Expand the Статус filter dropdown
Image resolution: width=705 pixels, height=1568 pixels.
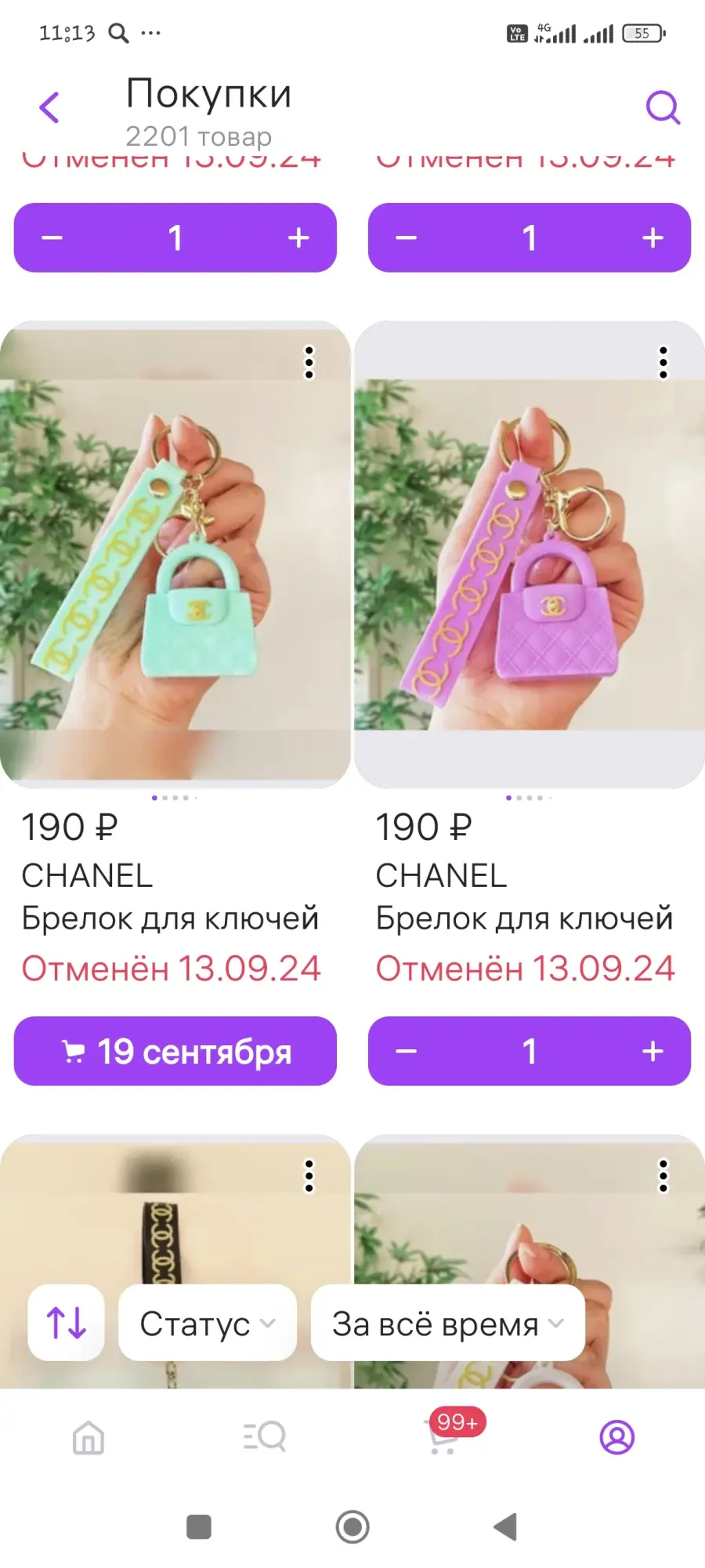[x=208, y=1323]
